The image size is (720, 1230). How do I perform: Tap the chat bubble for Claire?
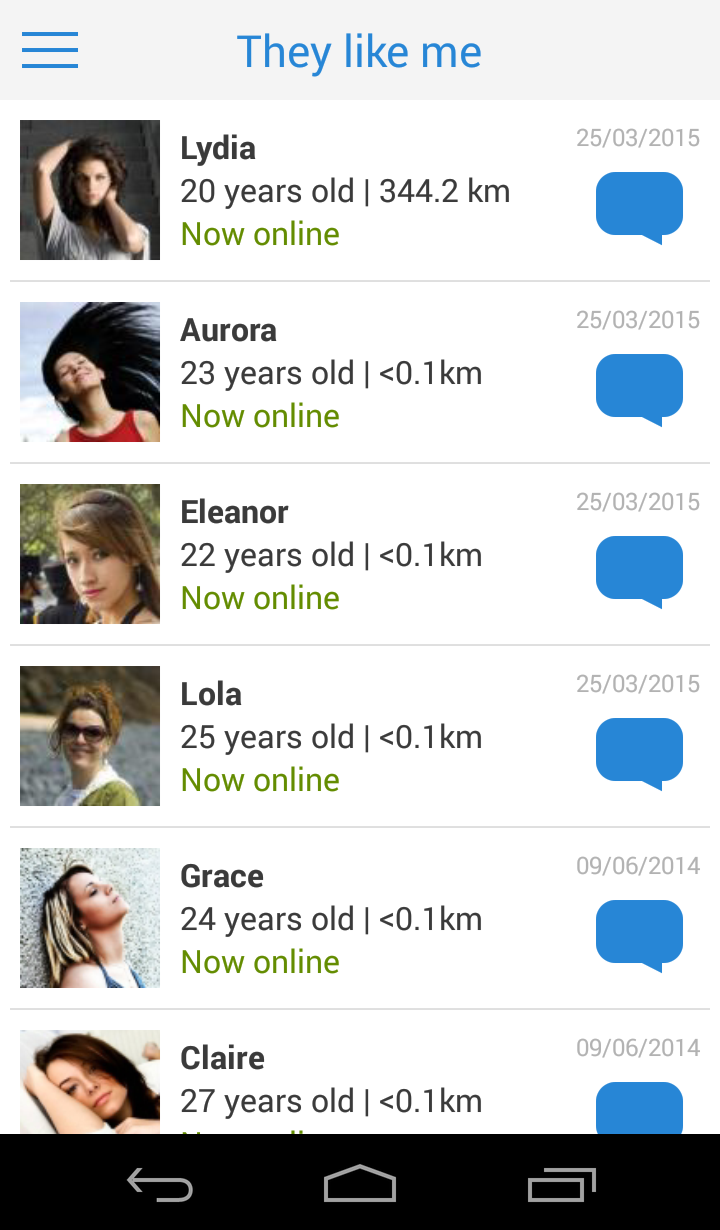tap(639, 1108)
